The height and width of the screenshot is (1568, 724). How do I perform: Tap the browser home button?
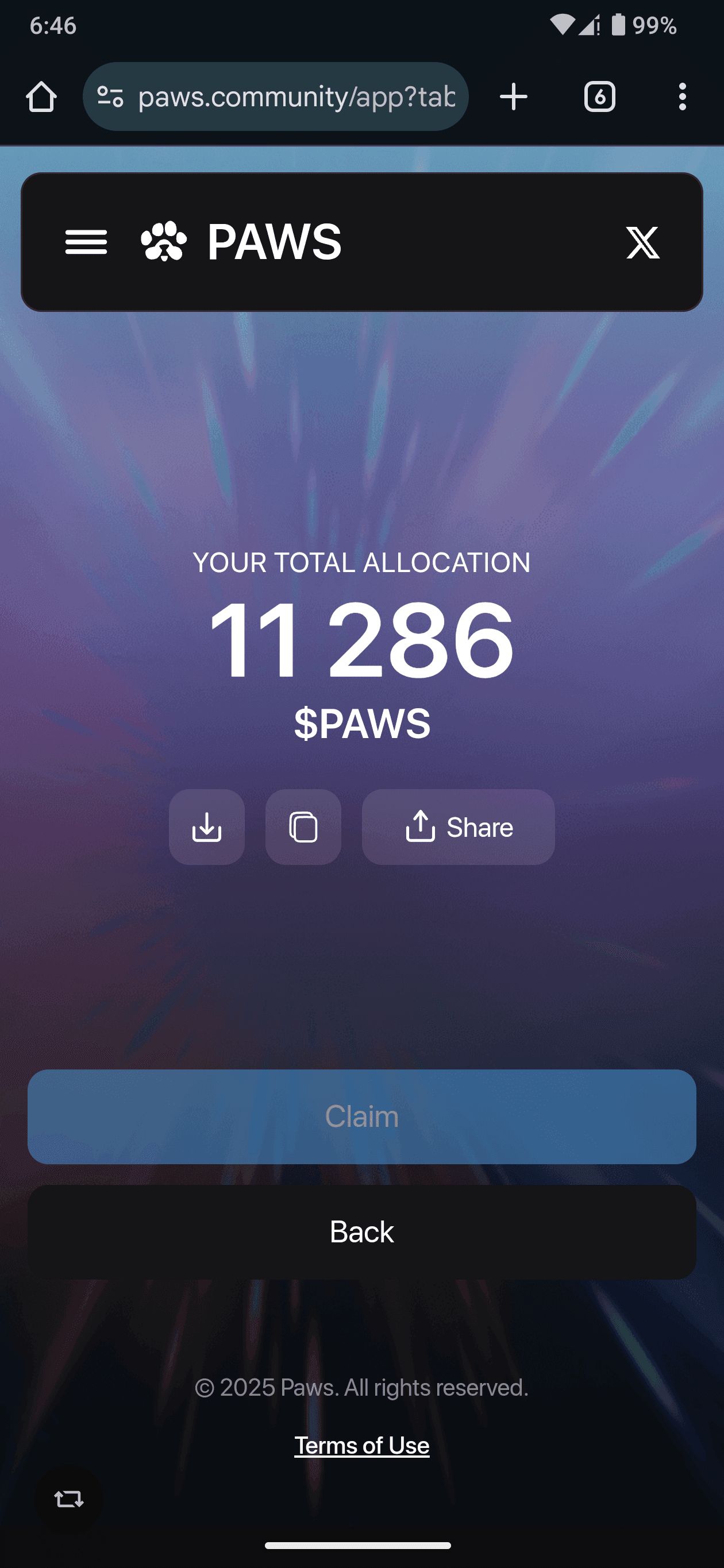click(x=41, y=97)
